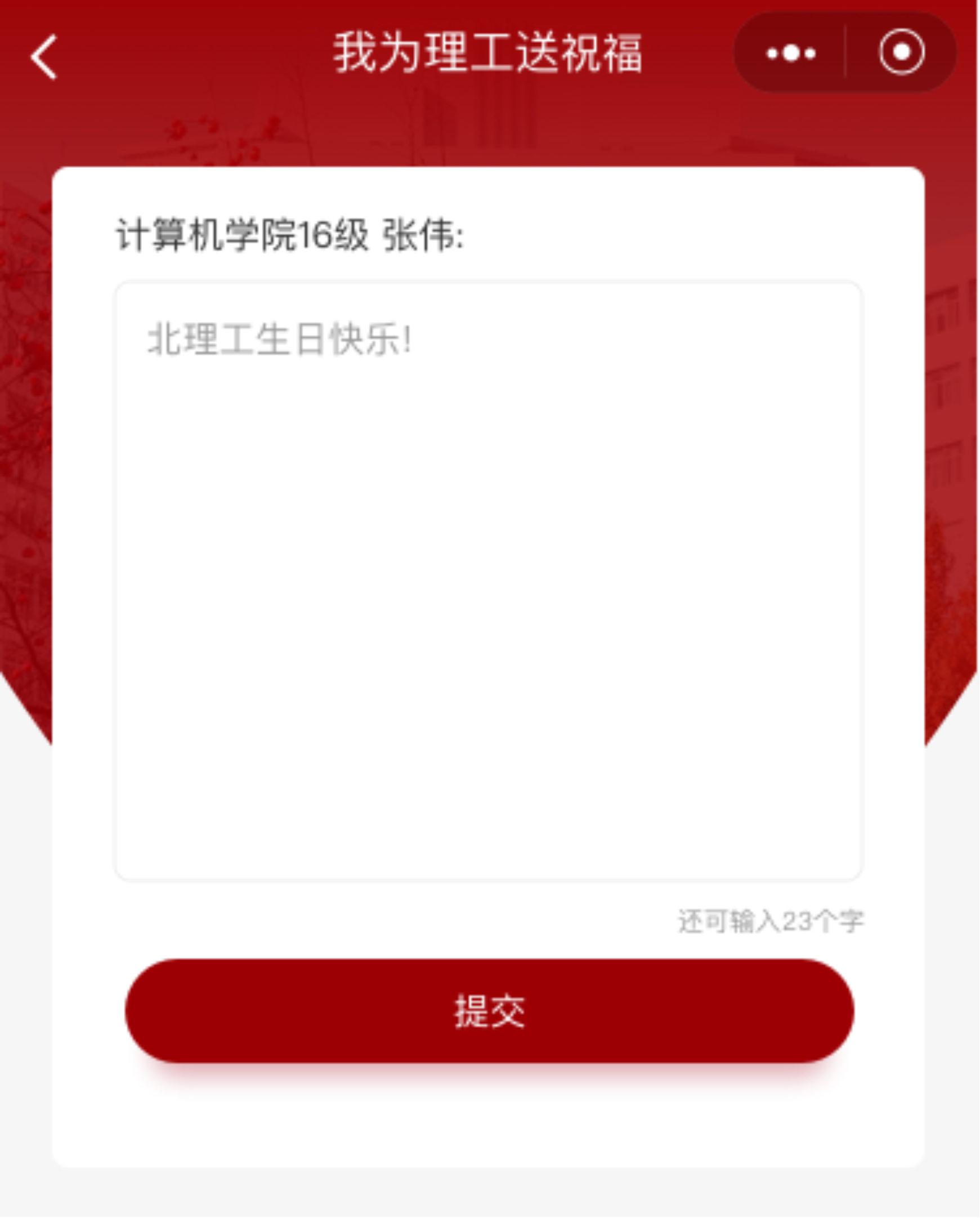Close the mini program with the circle icon
Image resolution: width=980 pixels, height=1218 pixels.
pyautogui.click(x=902, y=52)
